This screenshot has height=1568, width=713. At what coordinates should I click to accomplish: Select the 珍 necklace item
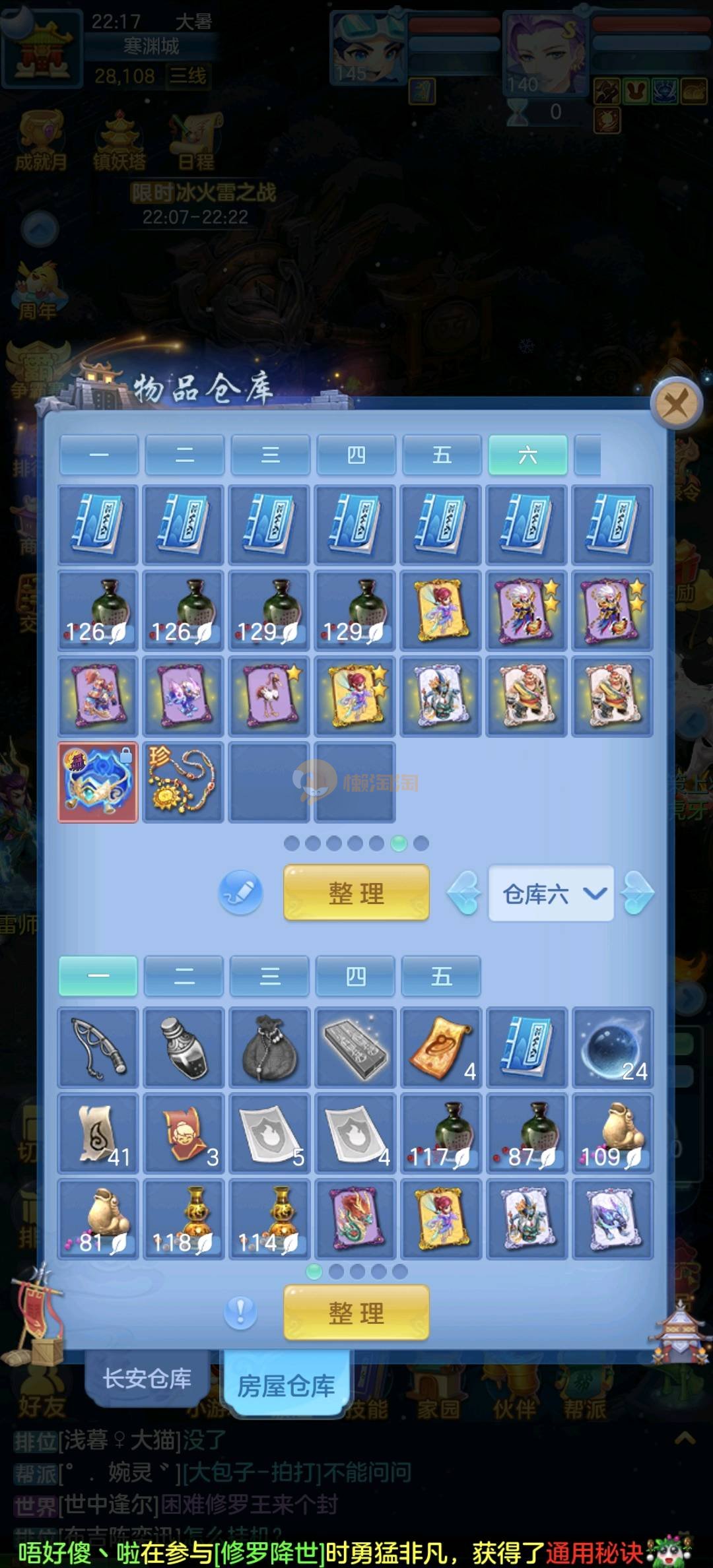(x=184, y=782)
